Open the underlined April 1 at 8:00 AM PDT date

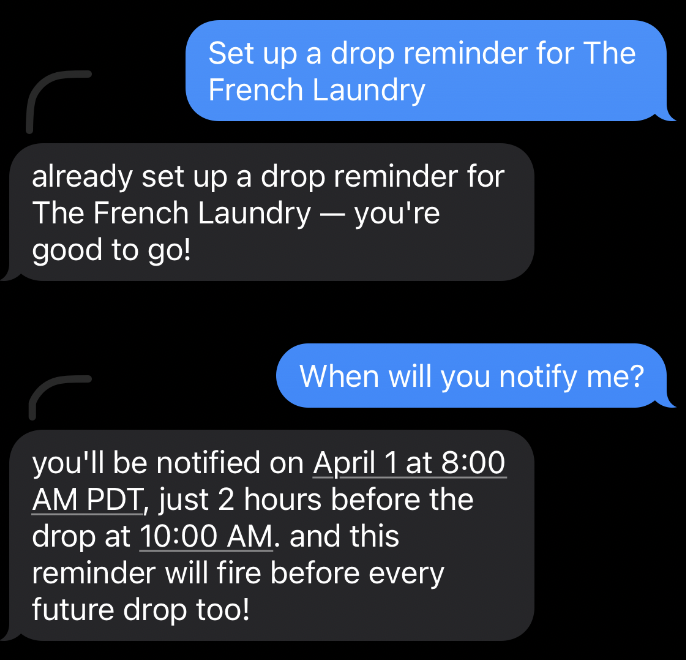click(x=409, y=464)
